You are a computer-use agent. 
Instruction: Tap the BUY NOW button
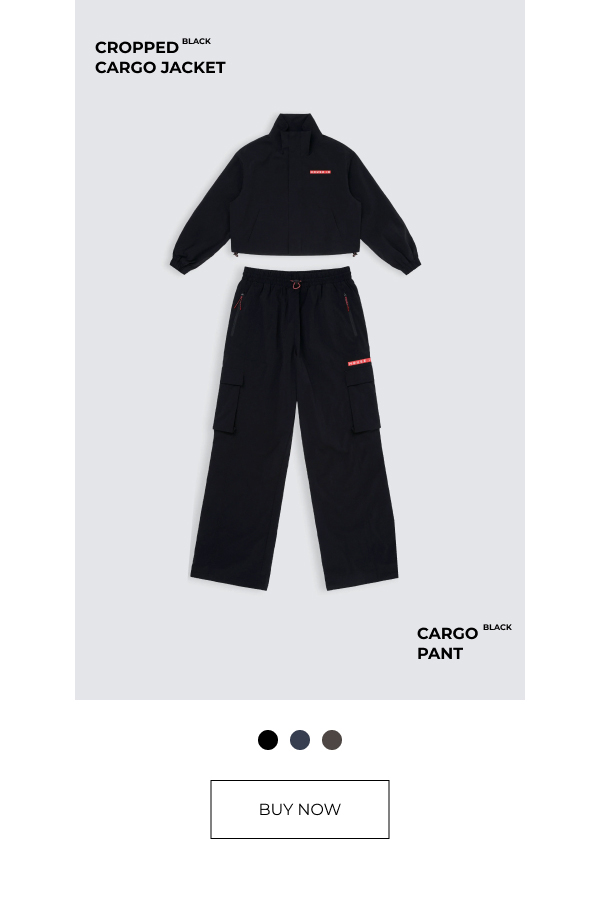click(x=299, y=809)
